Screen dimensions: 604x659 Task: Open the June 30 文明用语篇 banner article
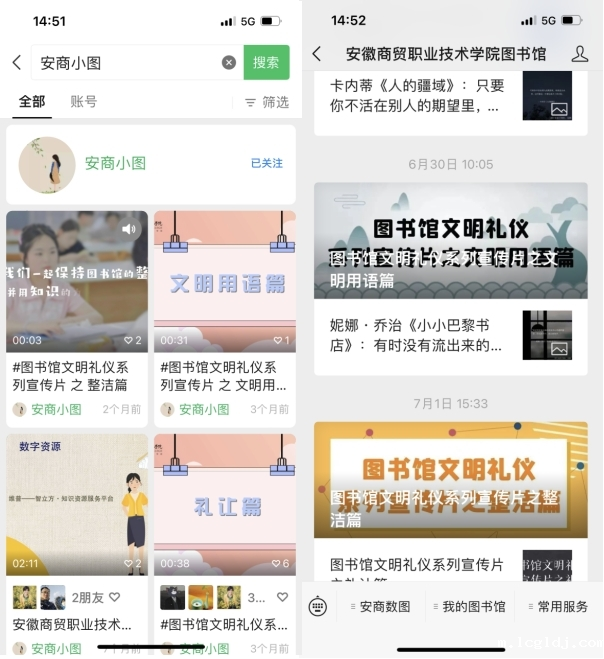(451, 241)
